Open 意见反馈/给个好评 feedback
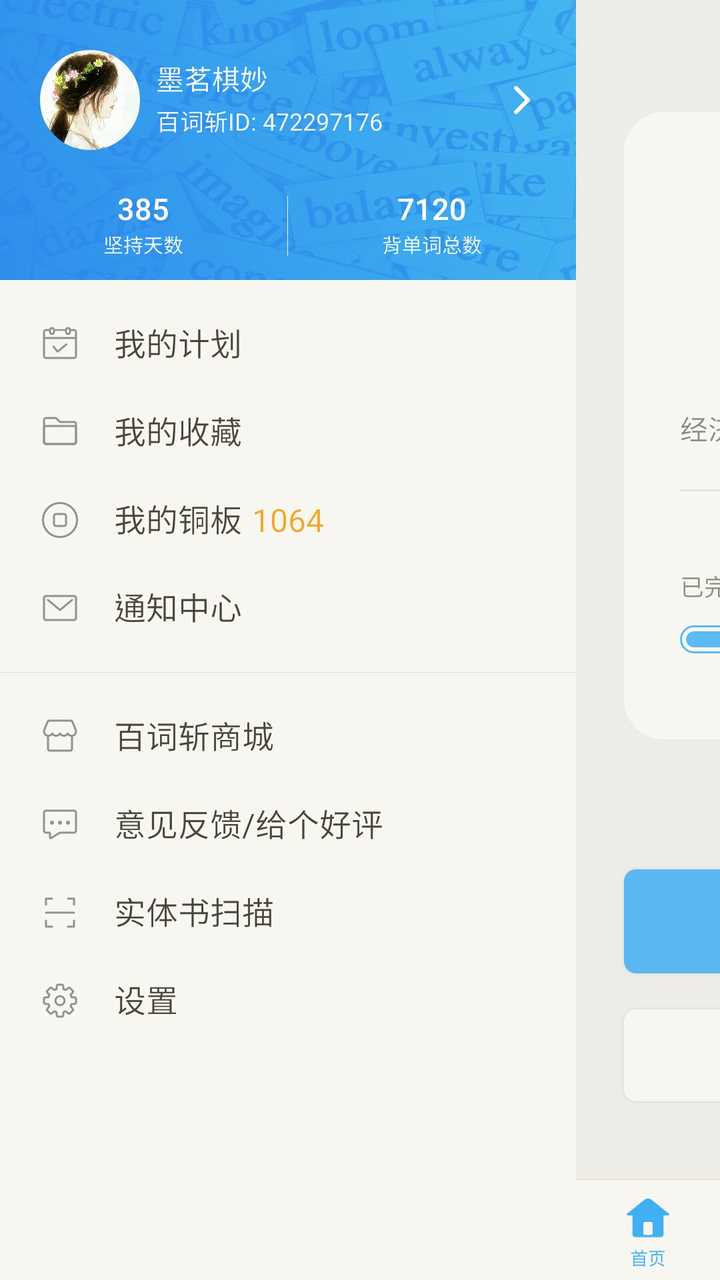The height and width of the screenshot is (1280, 720). point(248,826)
